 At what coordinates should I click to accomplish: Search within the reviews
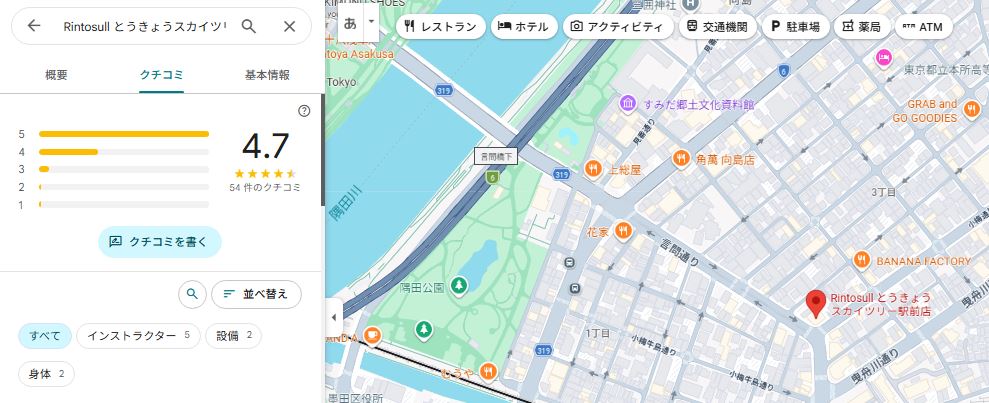pos(191,294)
